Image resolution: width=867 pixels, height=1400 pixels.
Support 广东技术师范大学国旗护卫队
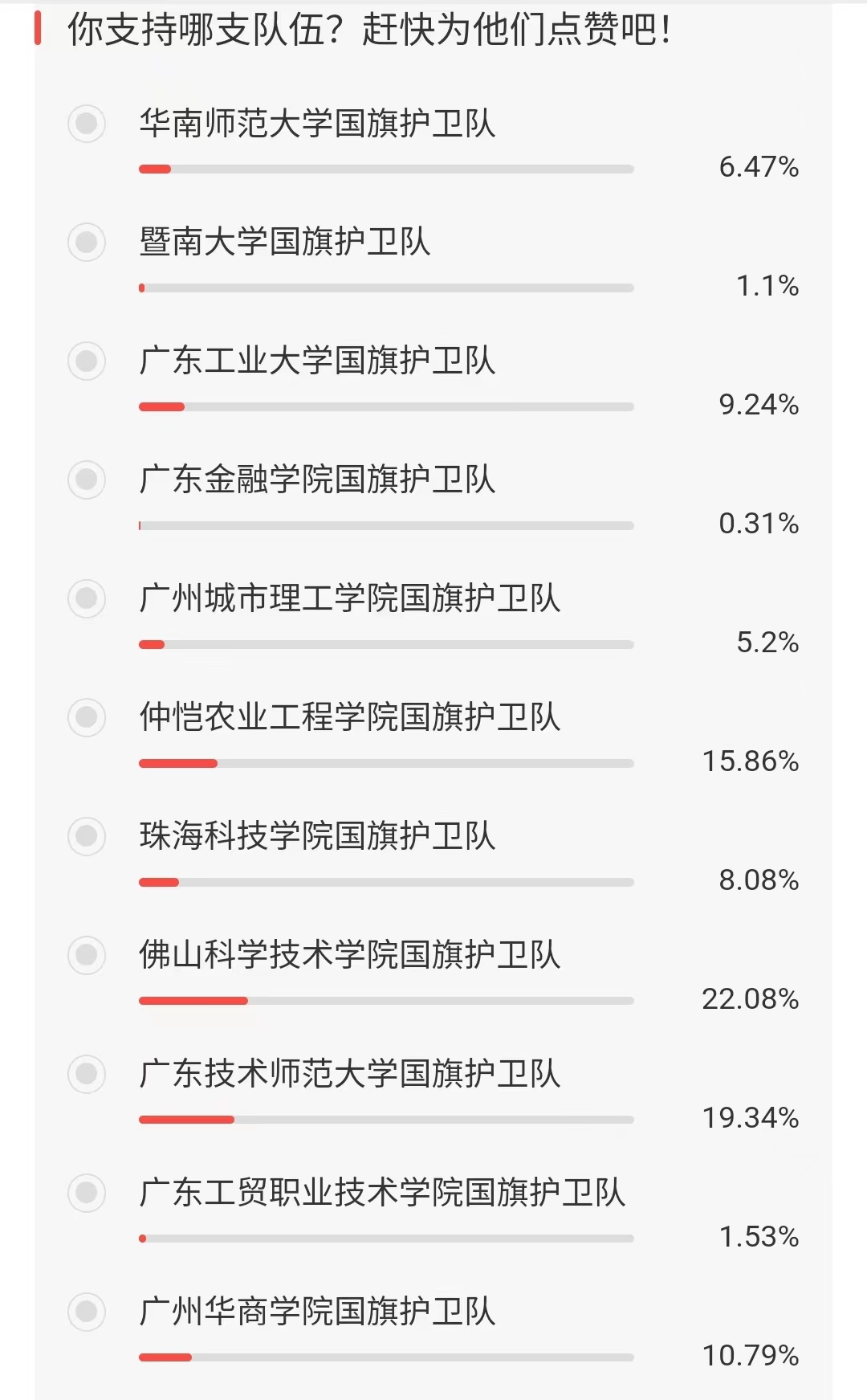[x=87, y=1074]
